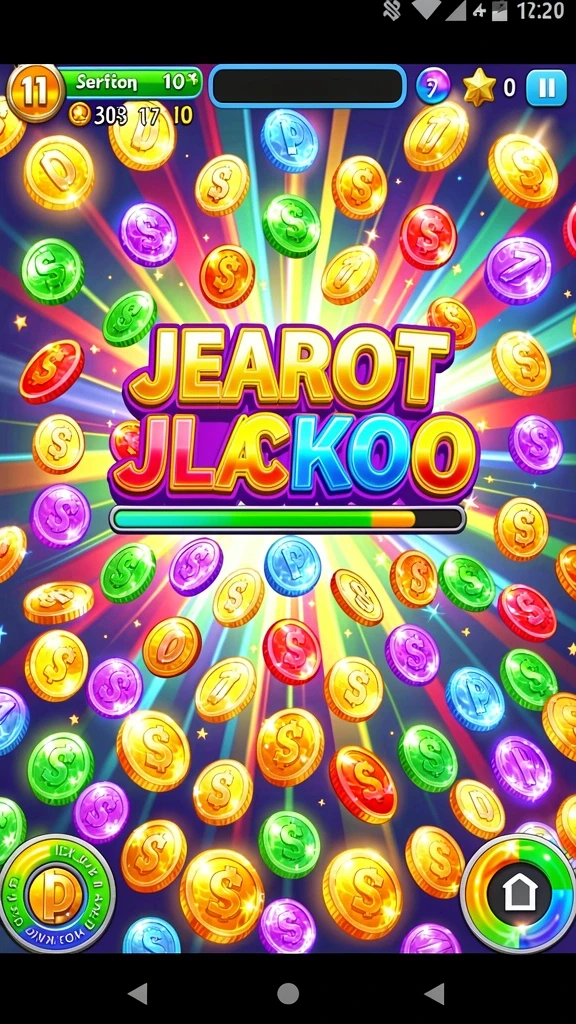The height and width of the screenshot is (1024, 576).
Task: Pause the game
Action: coord(546,87)
